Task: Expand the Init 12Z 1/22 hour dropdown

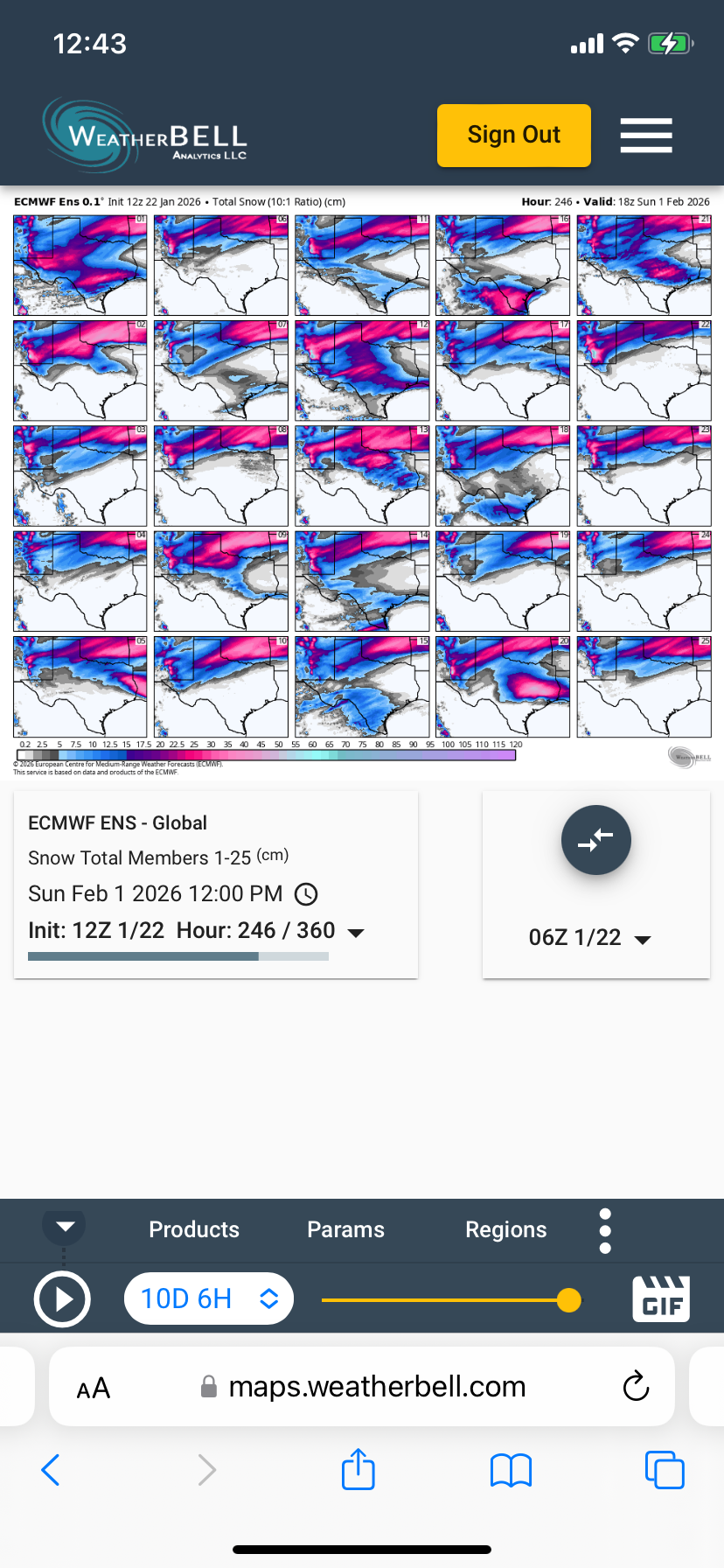Action: tap(356, 932)
